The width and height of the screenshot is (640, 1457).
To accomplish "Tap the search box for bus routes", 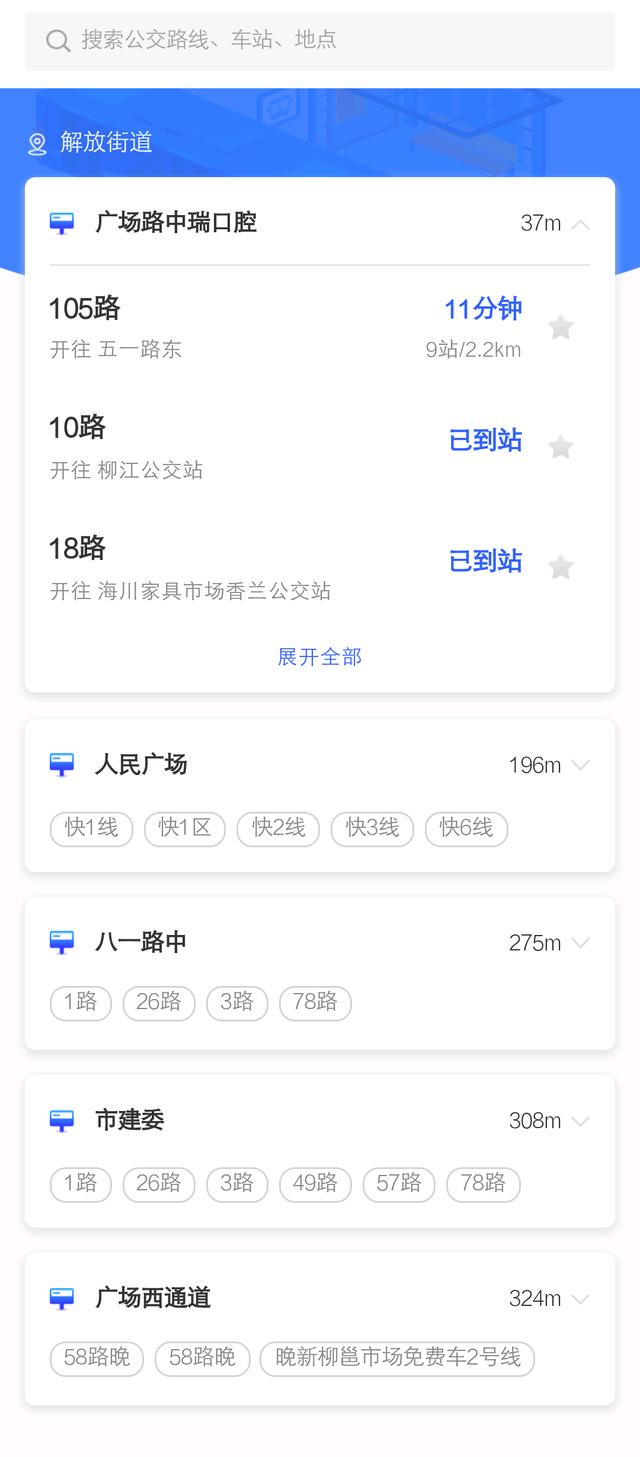I will [x=320, y=41].
